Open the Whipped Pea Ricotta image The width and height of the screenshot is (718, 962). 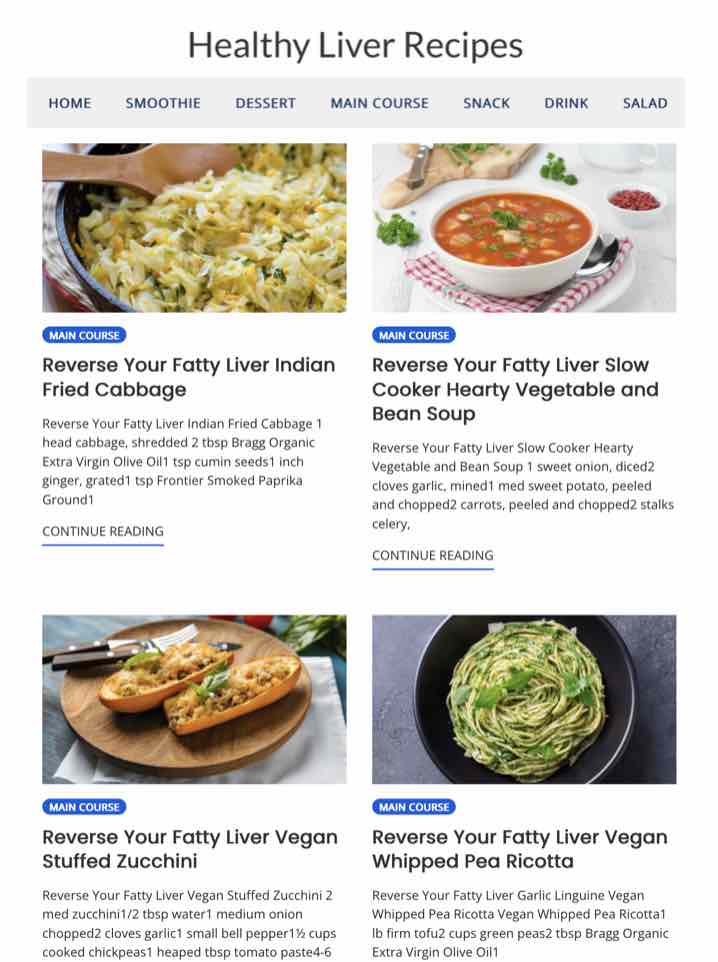524,699
